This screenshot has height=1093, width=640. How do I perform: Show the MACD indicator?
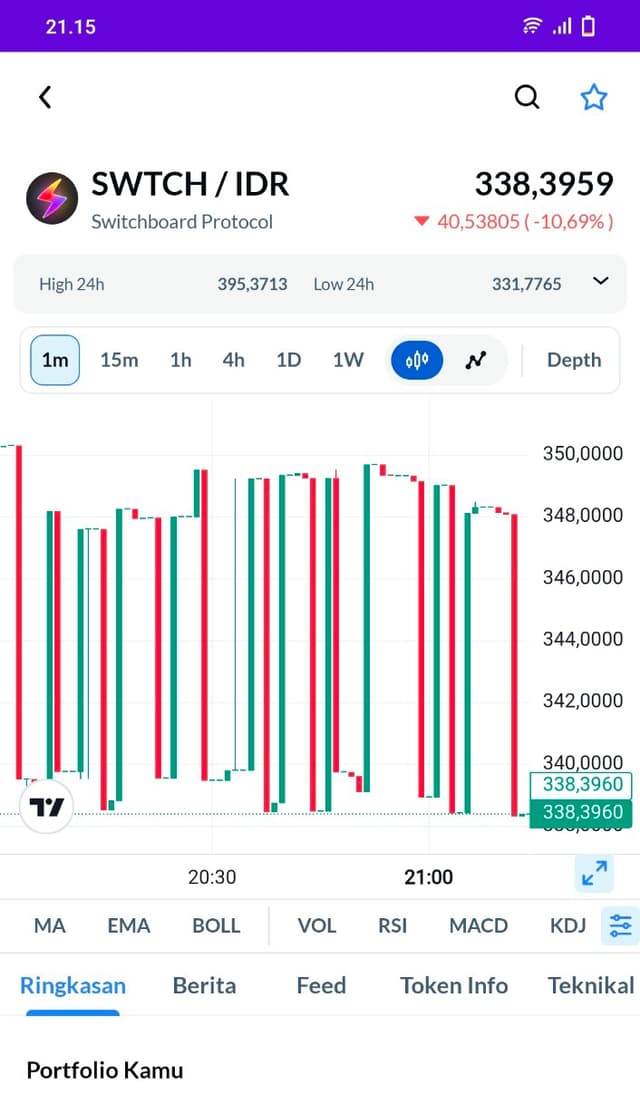(x=478, y=926)
